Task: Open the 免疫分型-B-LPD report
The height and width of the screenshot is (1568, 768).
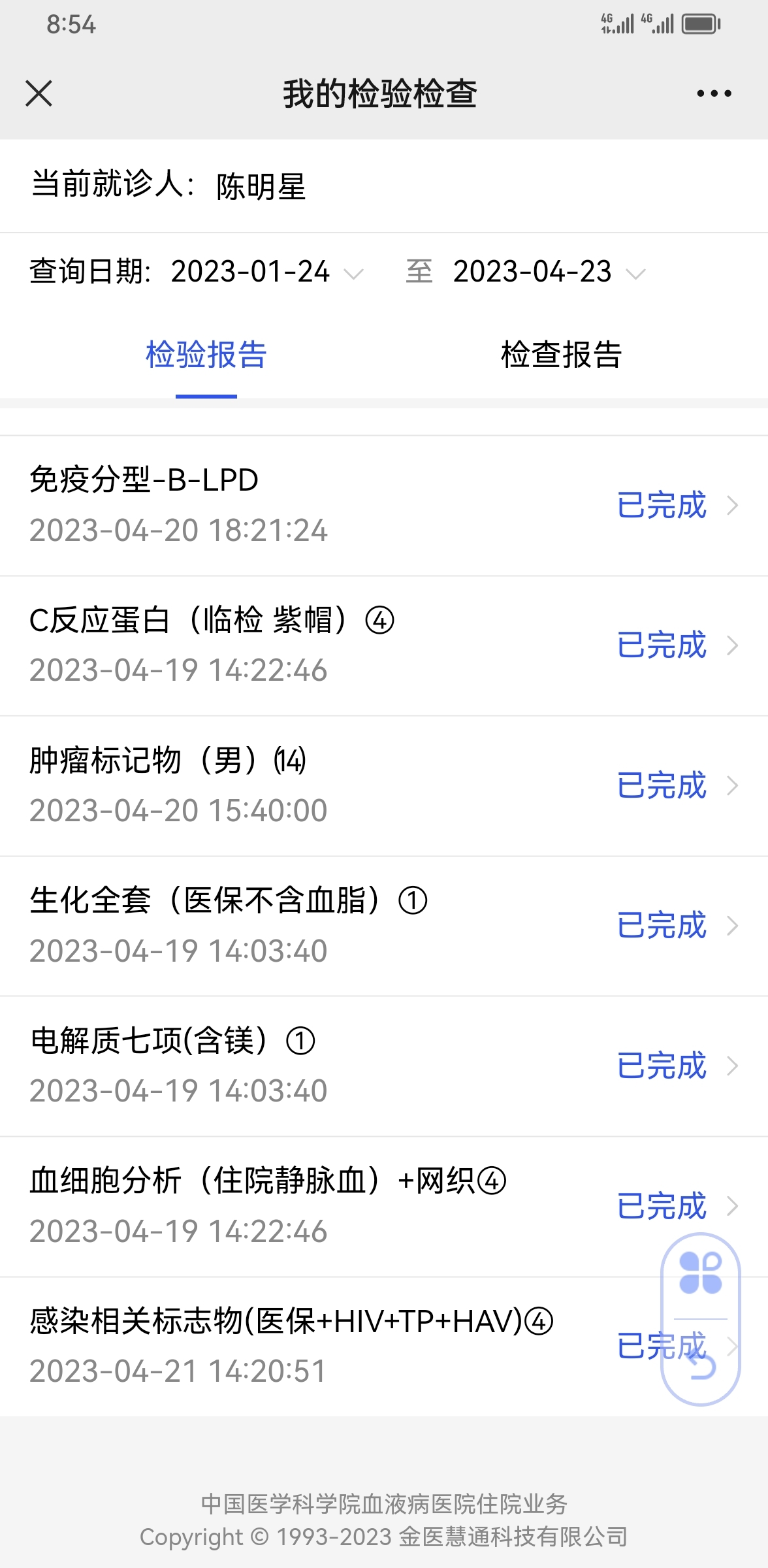Action: click(x=384, y=506)
